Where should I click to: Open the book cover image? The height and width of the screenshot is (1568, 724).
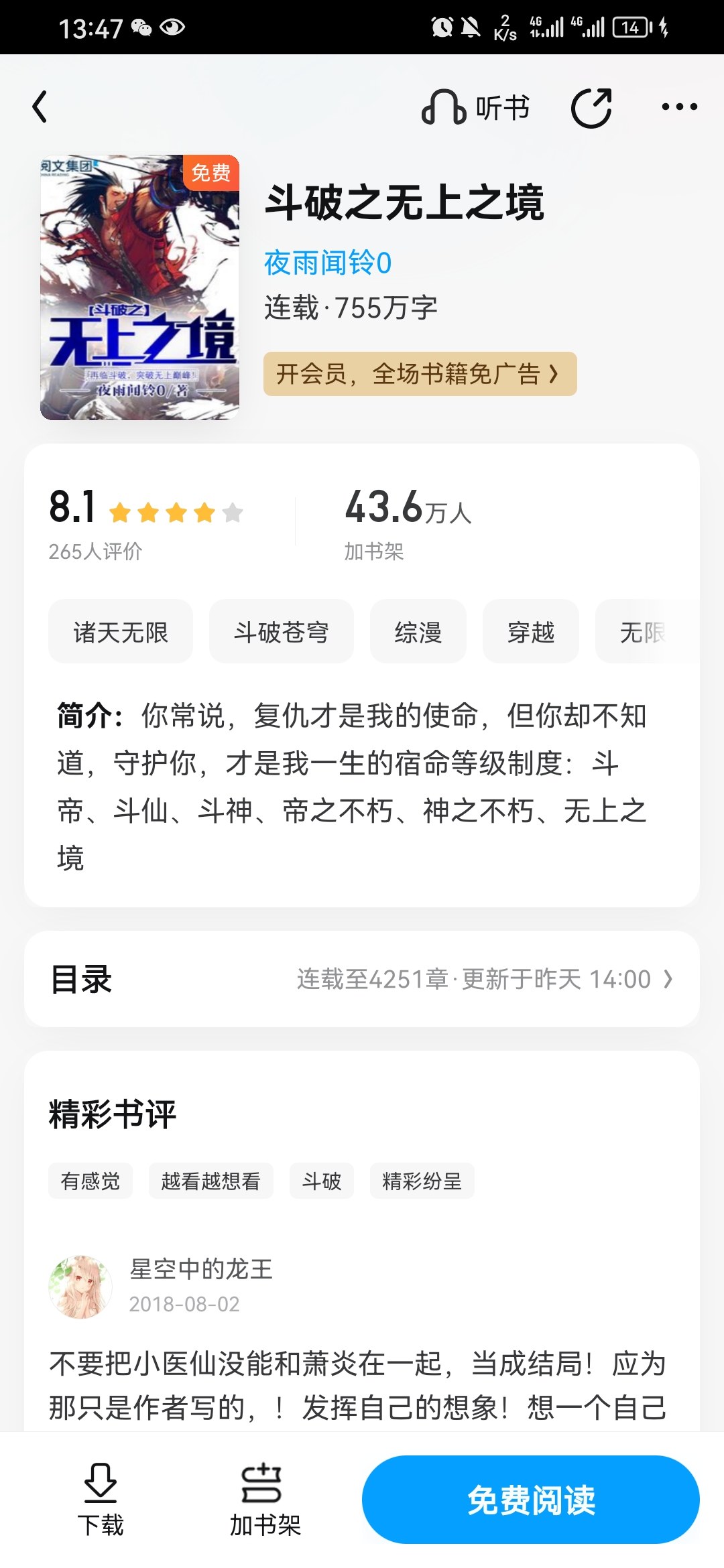(x=139, y=287)
